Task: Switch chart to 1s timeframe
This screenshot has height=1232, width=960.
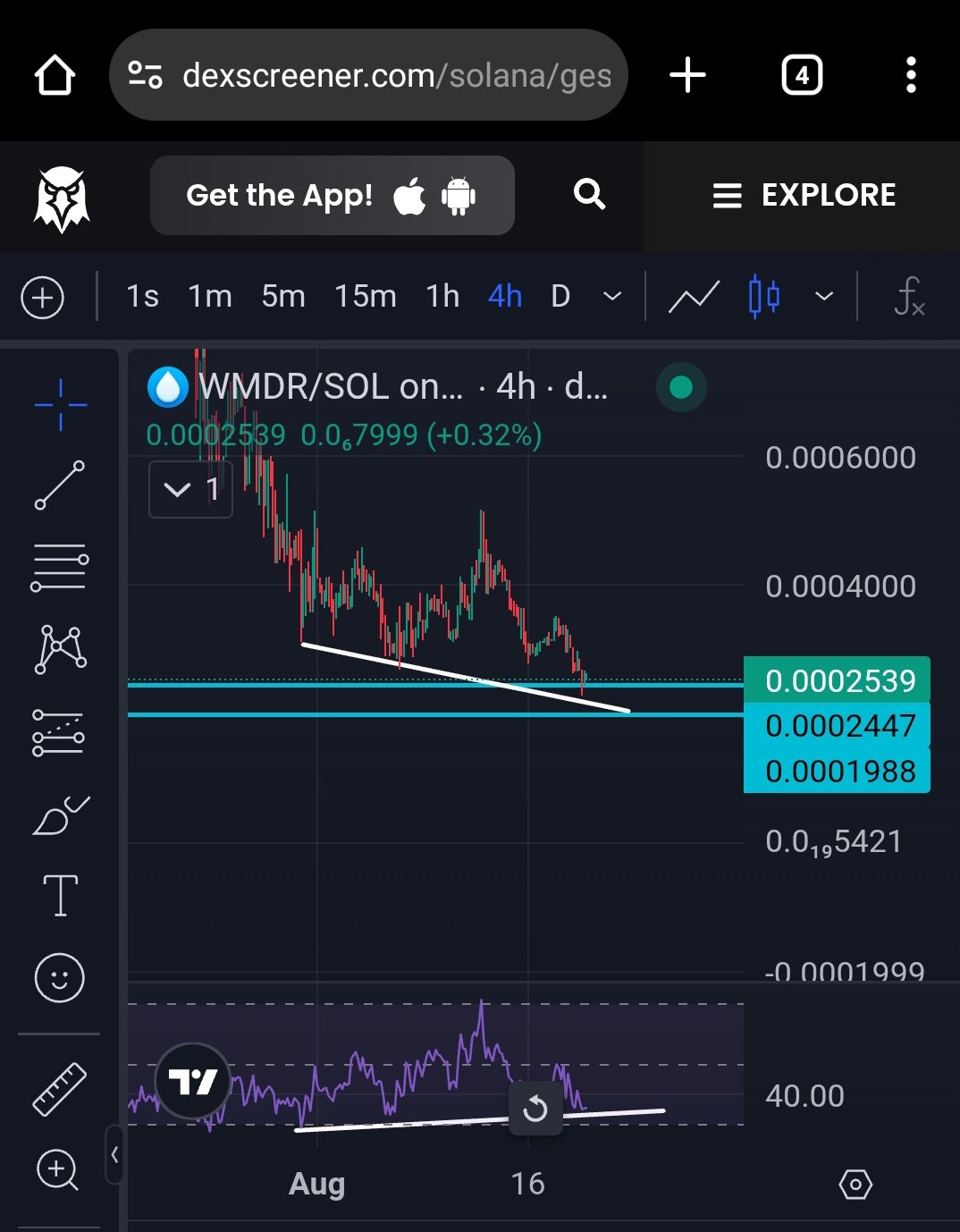Action: (x=142, y=296)
